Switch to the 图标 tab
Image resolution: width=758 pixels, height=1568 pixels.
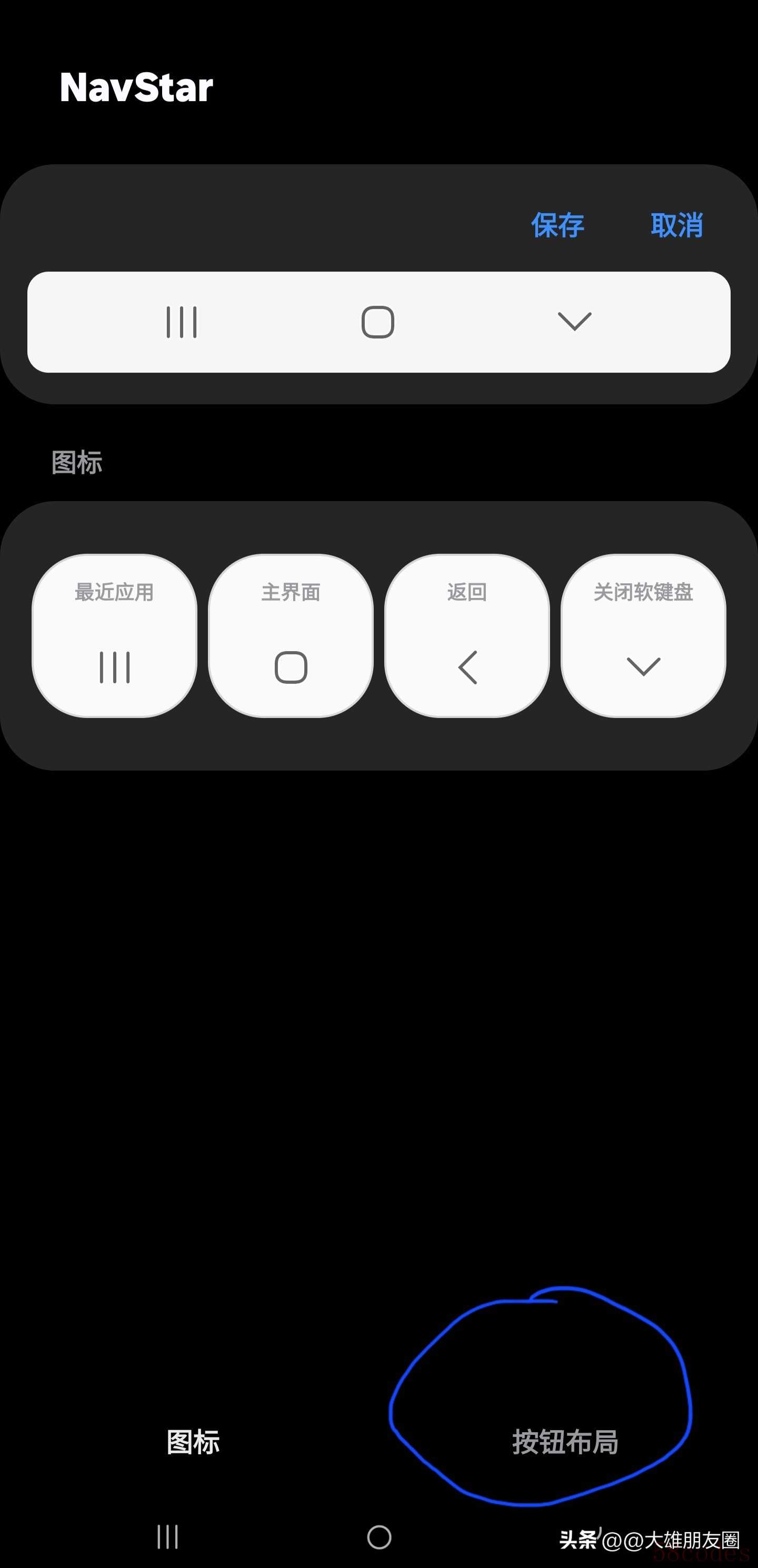(193, 1442)
